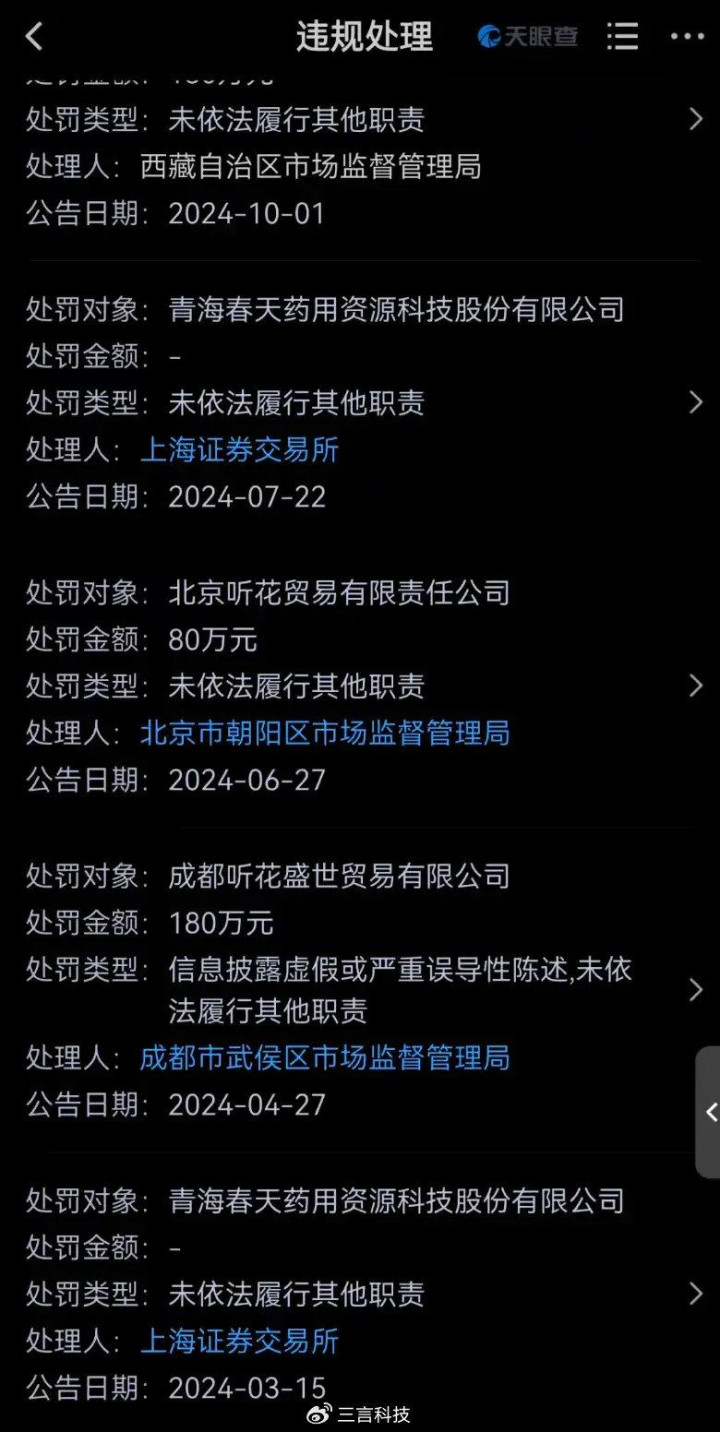Expand the 2024-03-15 penalty record chevron
This screenshot has width=720, height=1432.
pyautogui.click(x=696, y=1294)
